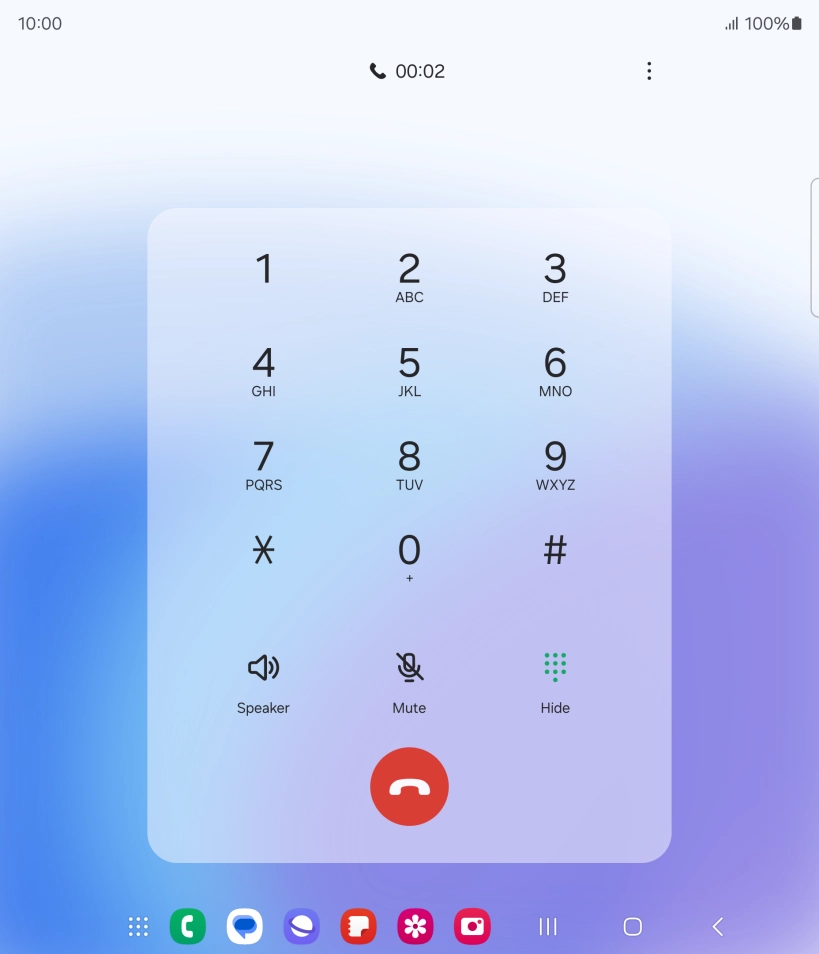The height and width of the screenshot is (954, 819).
Task: Enter digit 0 on the keypad
Action: pos(409,556)
